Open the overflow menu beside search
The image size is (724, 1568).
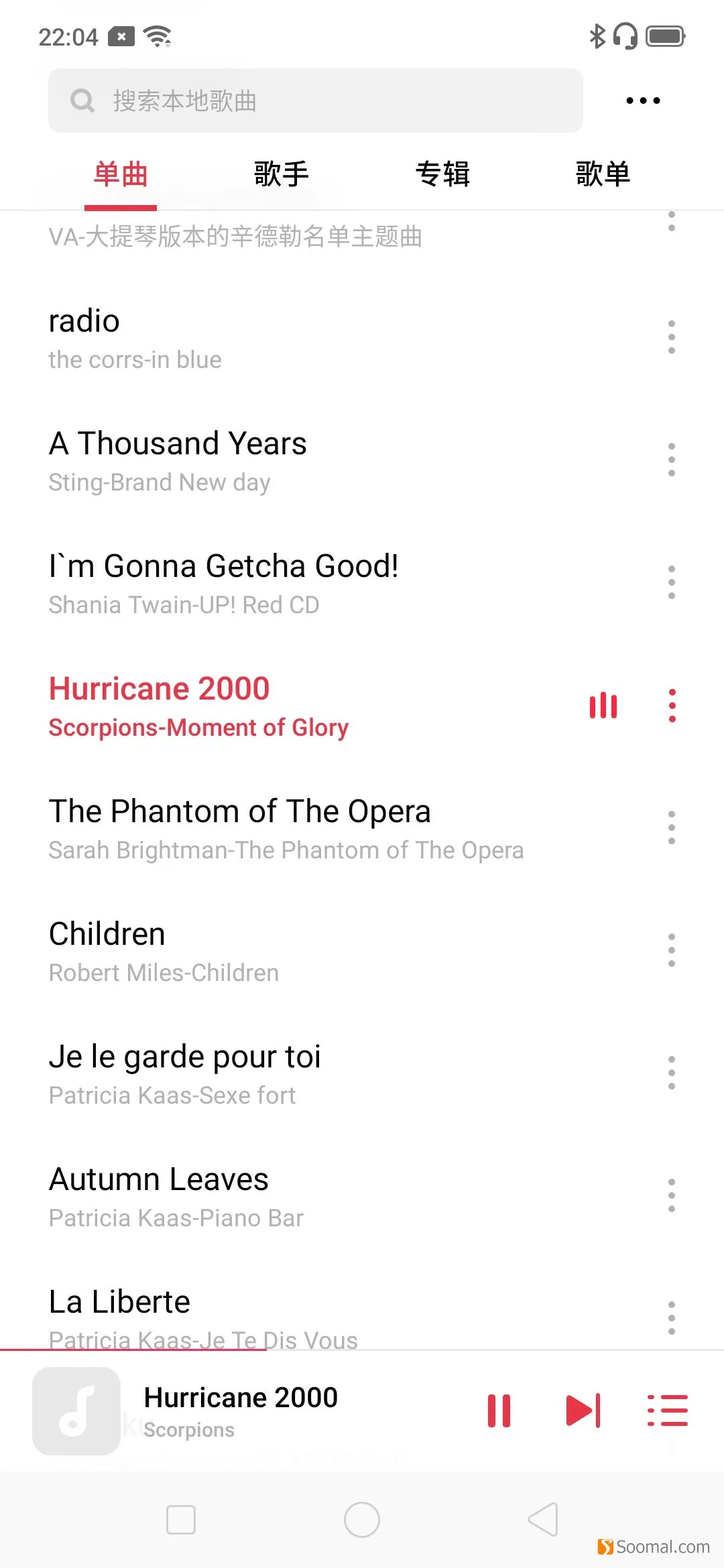point(643,101)
